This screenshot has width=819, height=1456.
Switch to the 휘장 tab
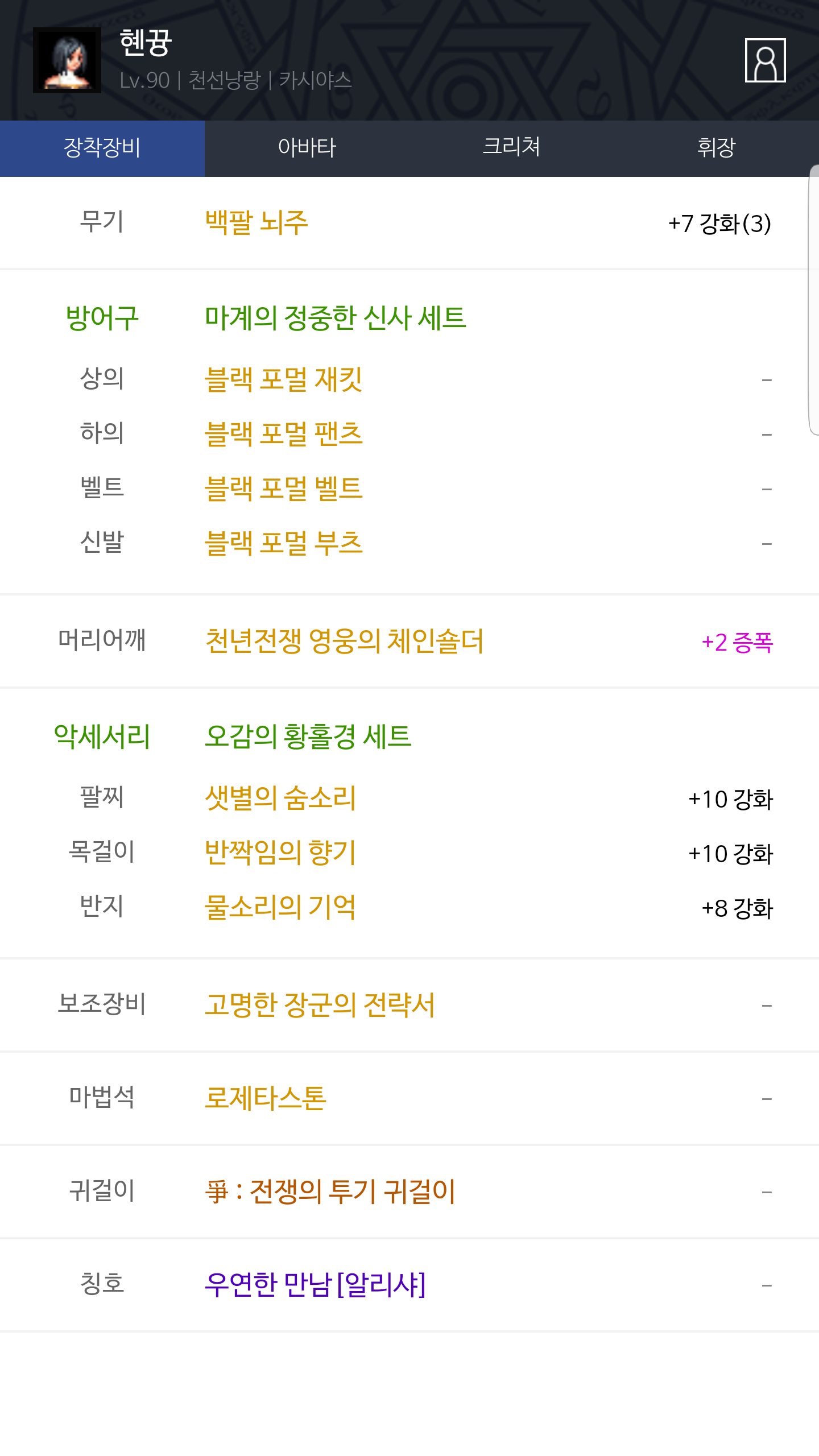pyautogui.click(x=717, y=148)
